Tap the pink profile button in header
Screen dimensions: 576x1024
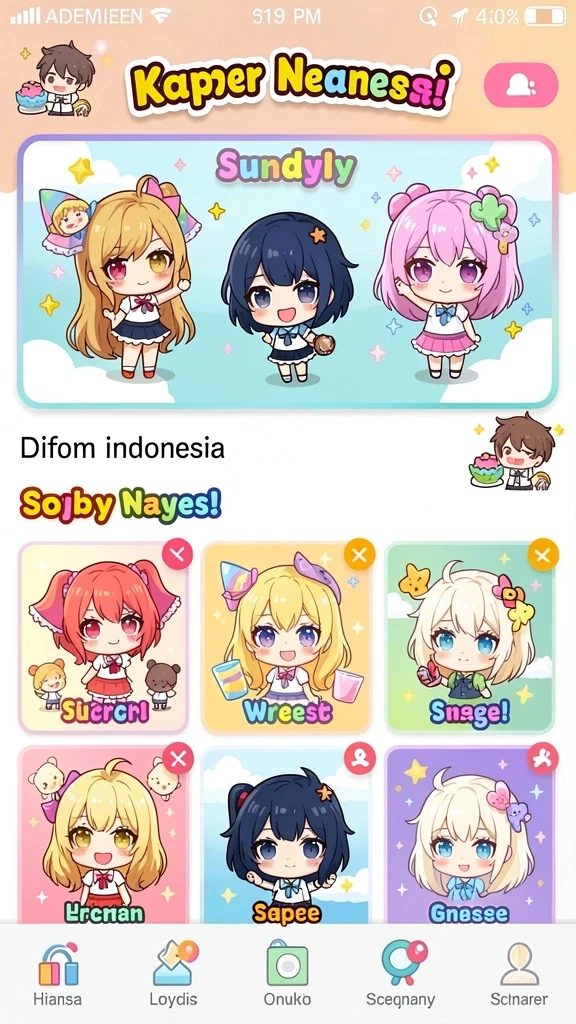tap(520, 85)
